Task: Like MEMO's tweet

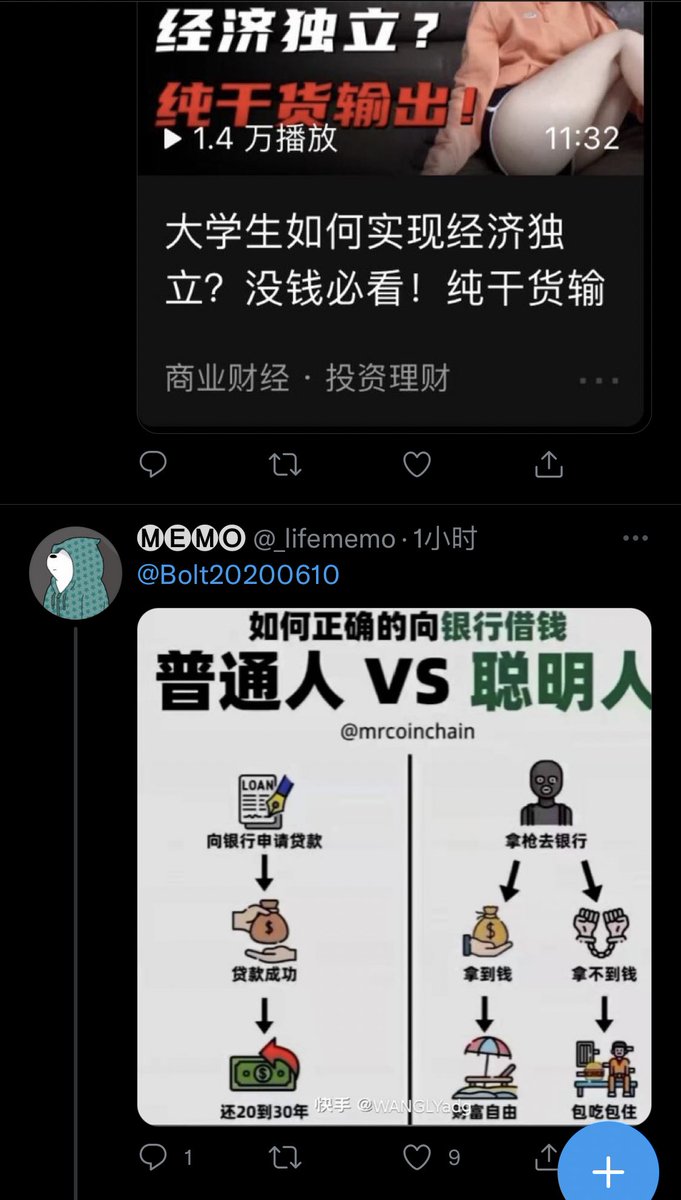Action: (x=417, y=1157)
